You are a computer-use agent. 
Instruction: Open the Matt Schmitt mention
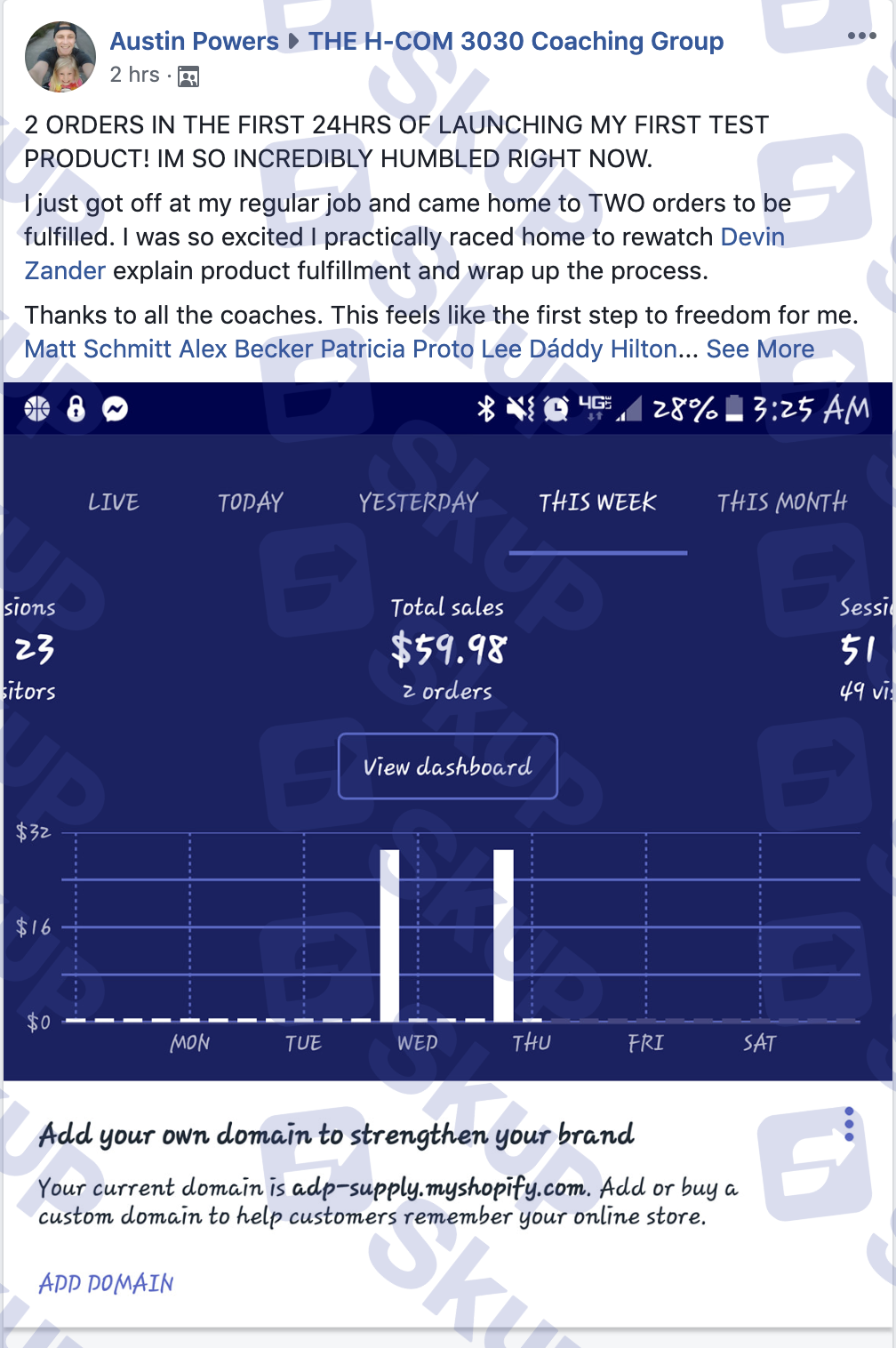point(98,349)
